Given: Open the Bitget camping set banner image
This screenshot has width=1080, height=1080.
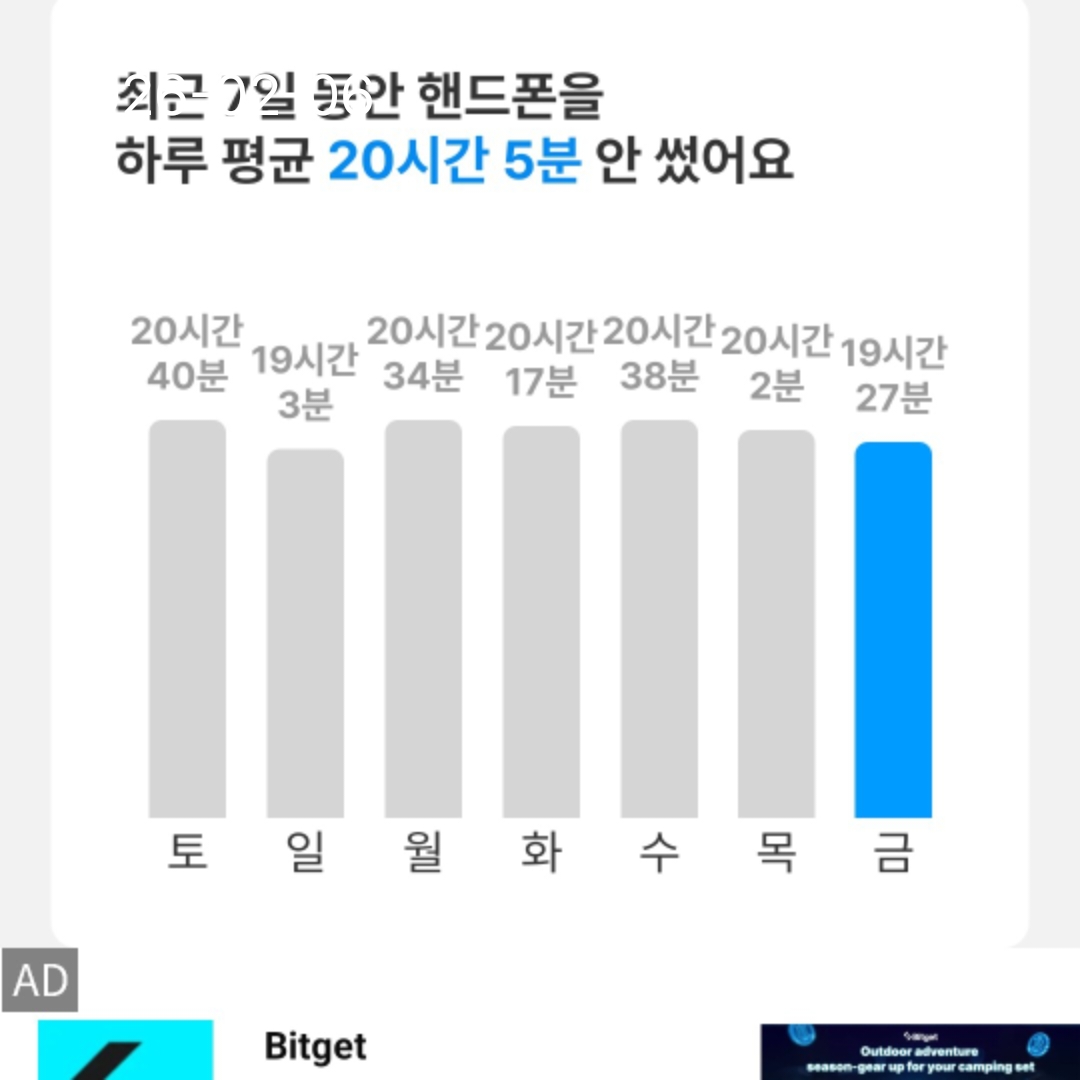Looking at the screenshot, I should click(x=920, y=1051).
